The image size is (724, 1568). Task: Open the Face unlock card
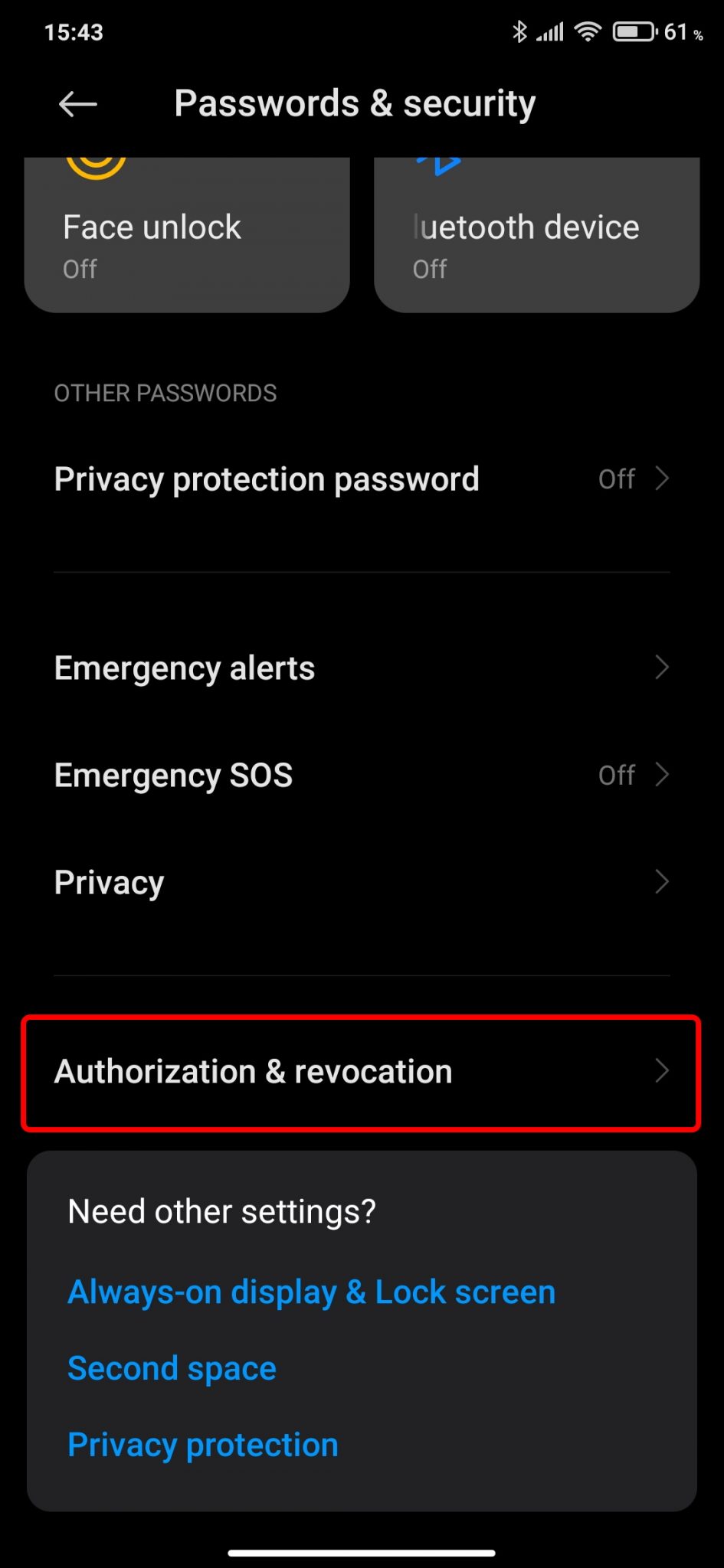(187, 234)
